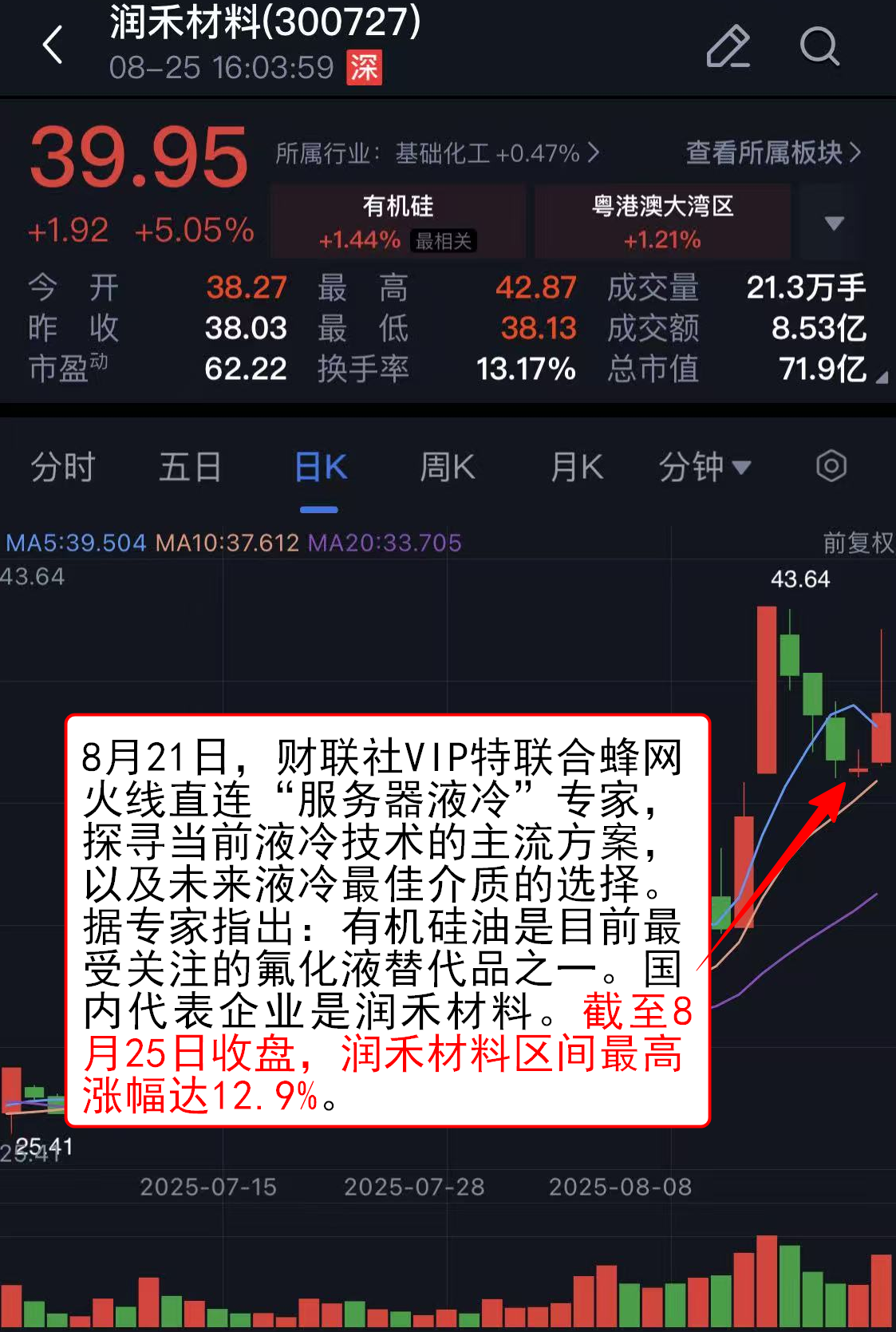Open the 粤港澳大湾区 sector chip
896x1332 pixels.
click(x=662, y=221)
